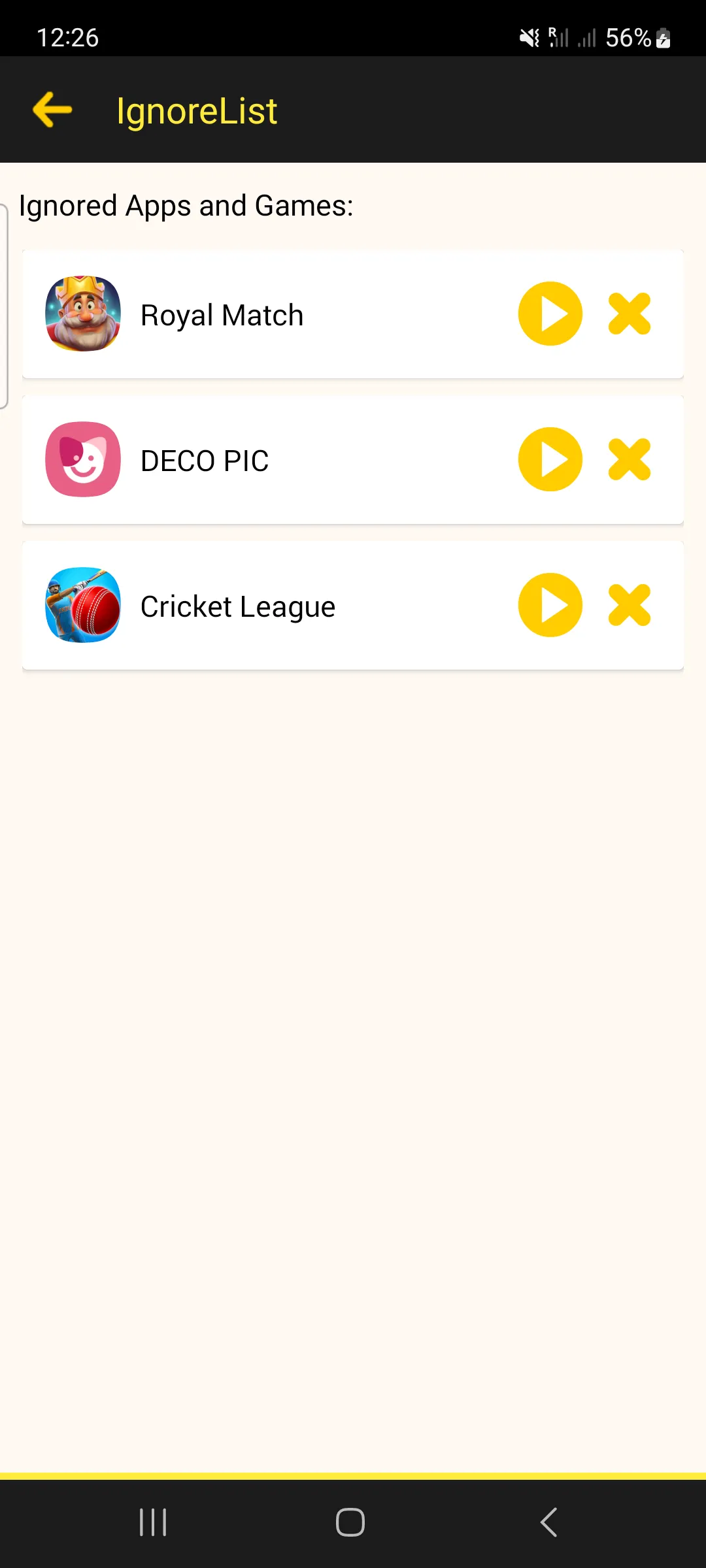The image size is (706, 1568).
Task: Tap the DECO PIC app icon
Action: click(x=82, y=459)
